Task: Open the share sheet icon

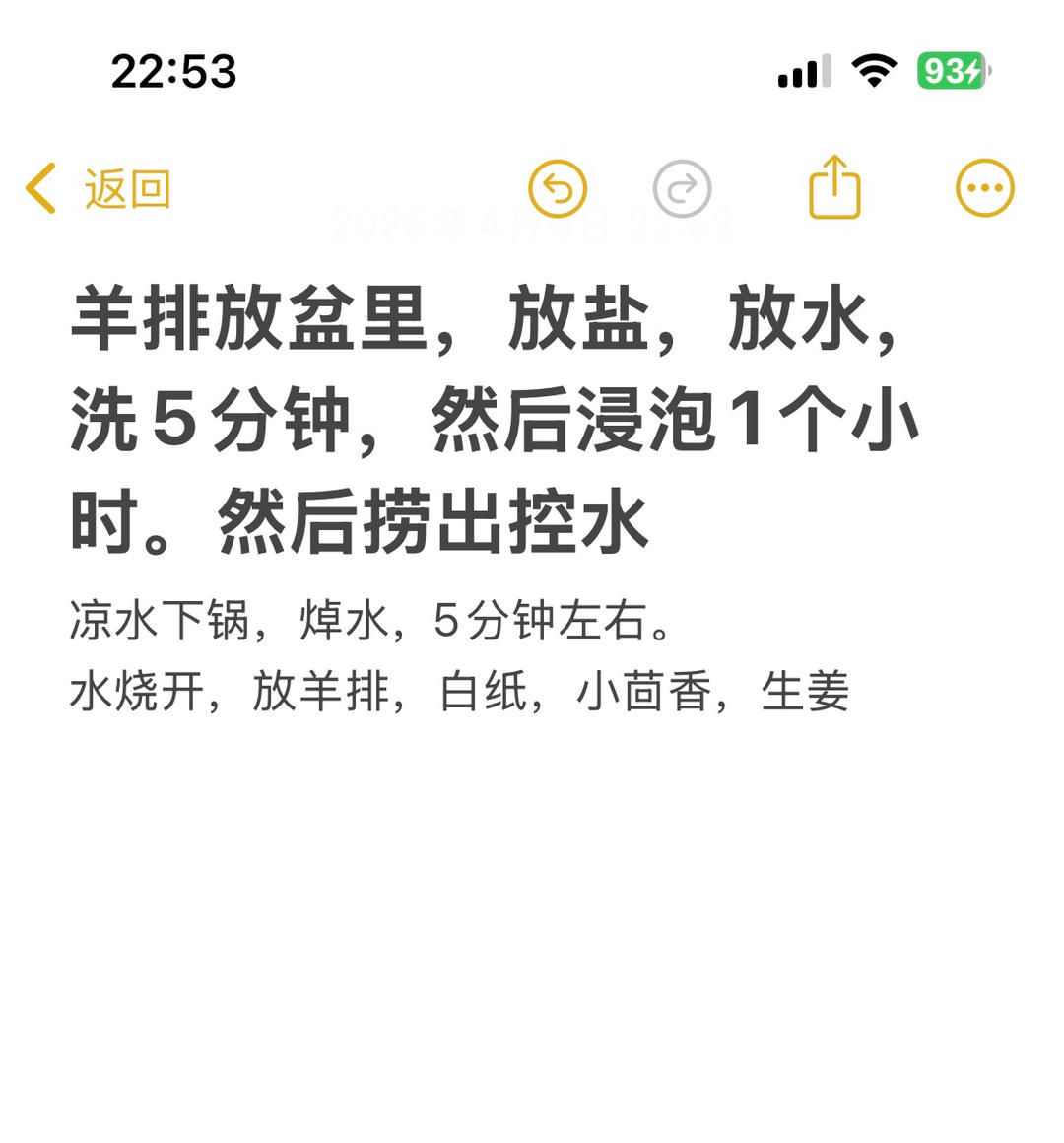Action: point(834,185)
